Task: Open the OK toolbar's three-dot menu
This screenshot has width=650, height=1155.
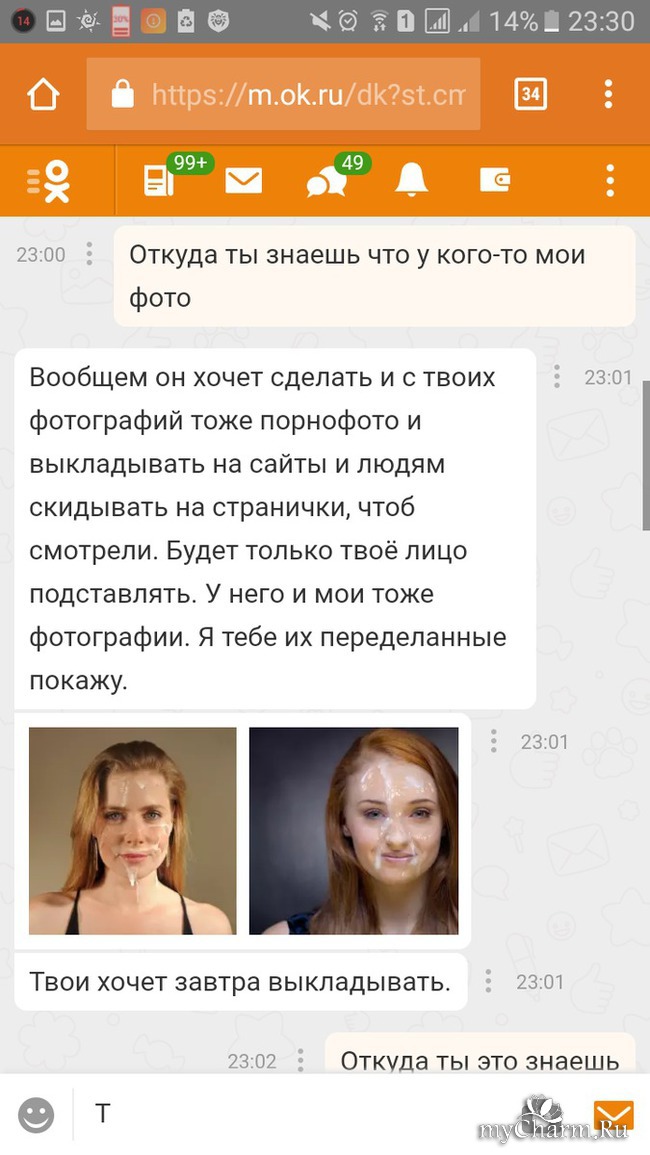Action: point(610,181)
